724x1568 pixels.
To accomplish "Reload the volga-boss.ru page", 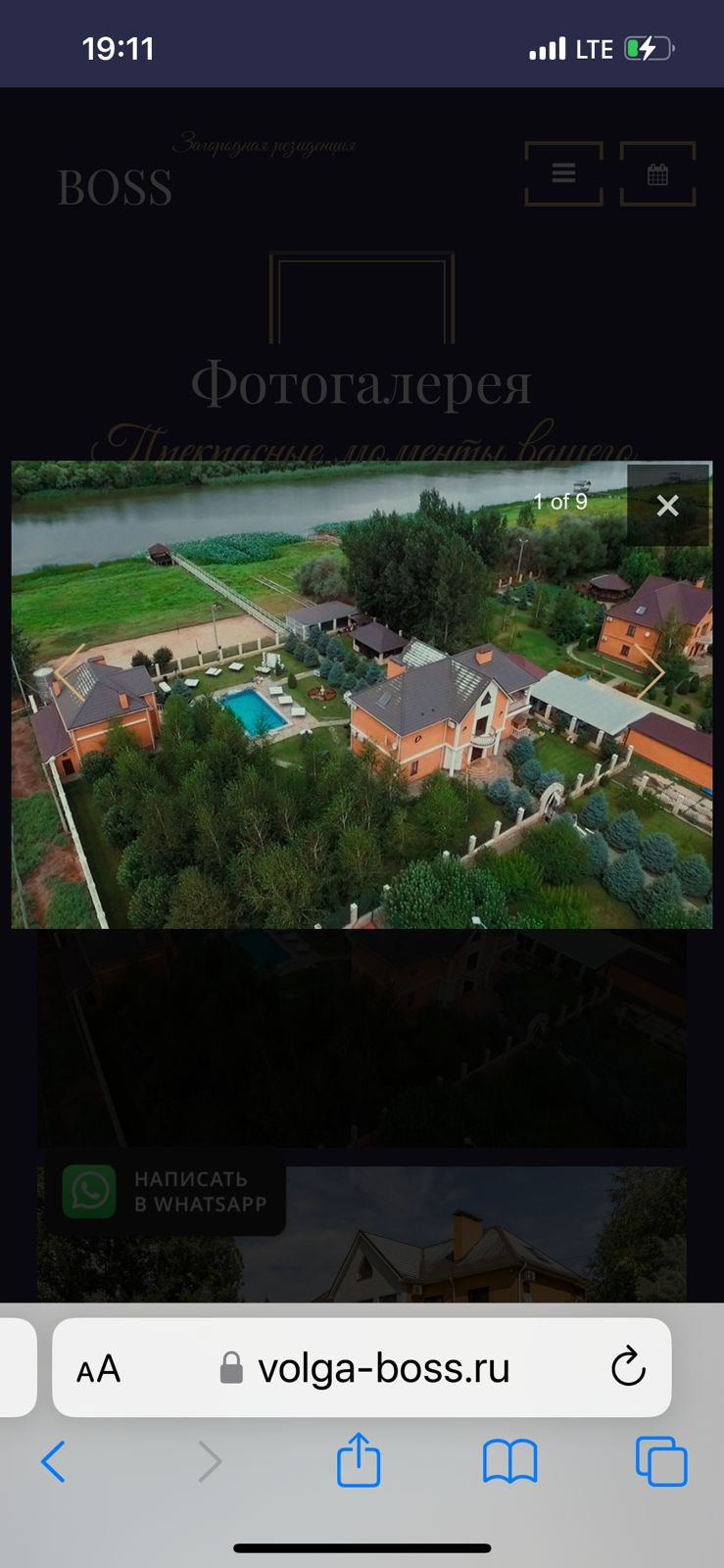I will point(628,1367).
